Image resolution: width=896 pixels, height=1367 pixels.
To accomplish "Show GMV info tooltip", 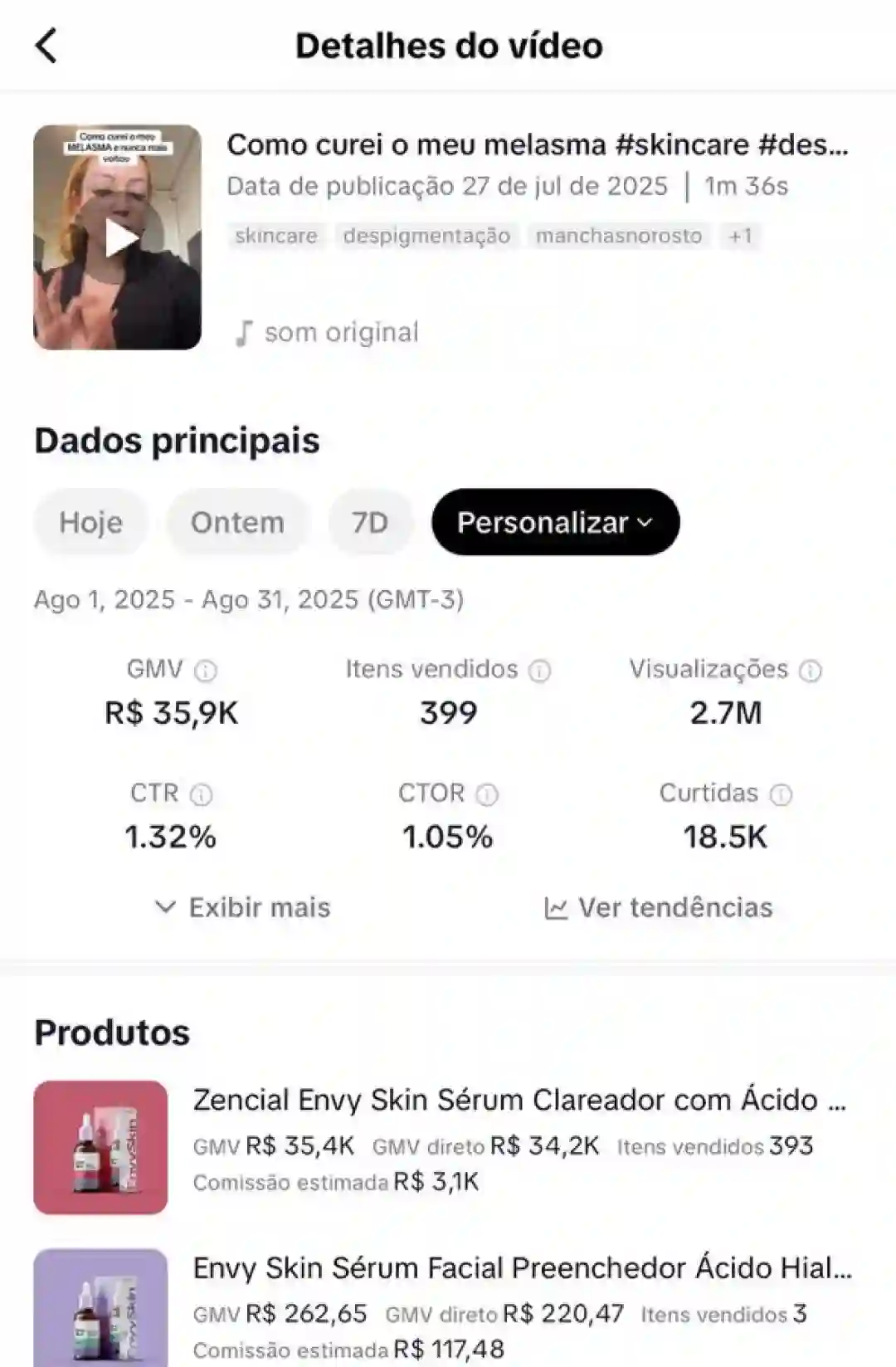I will point(206,671).
